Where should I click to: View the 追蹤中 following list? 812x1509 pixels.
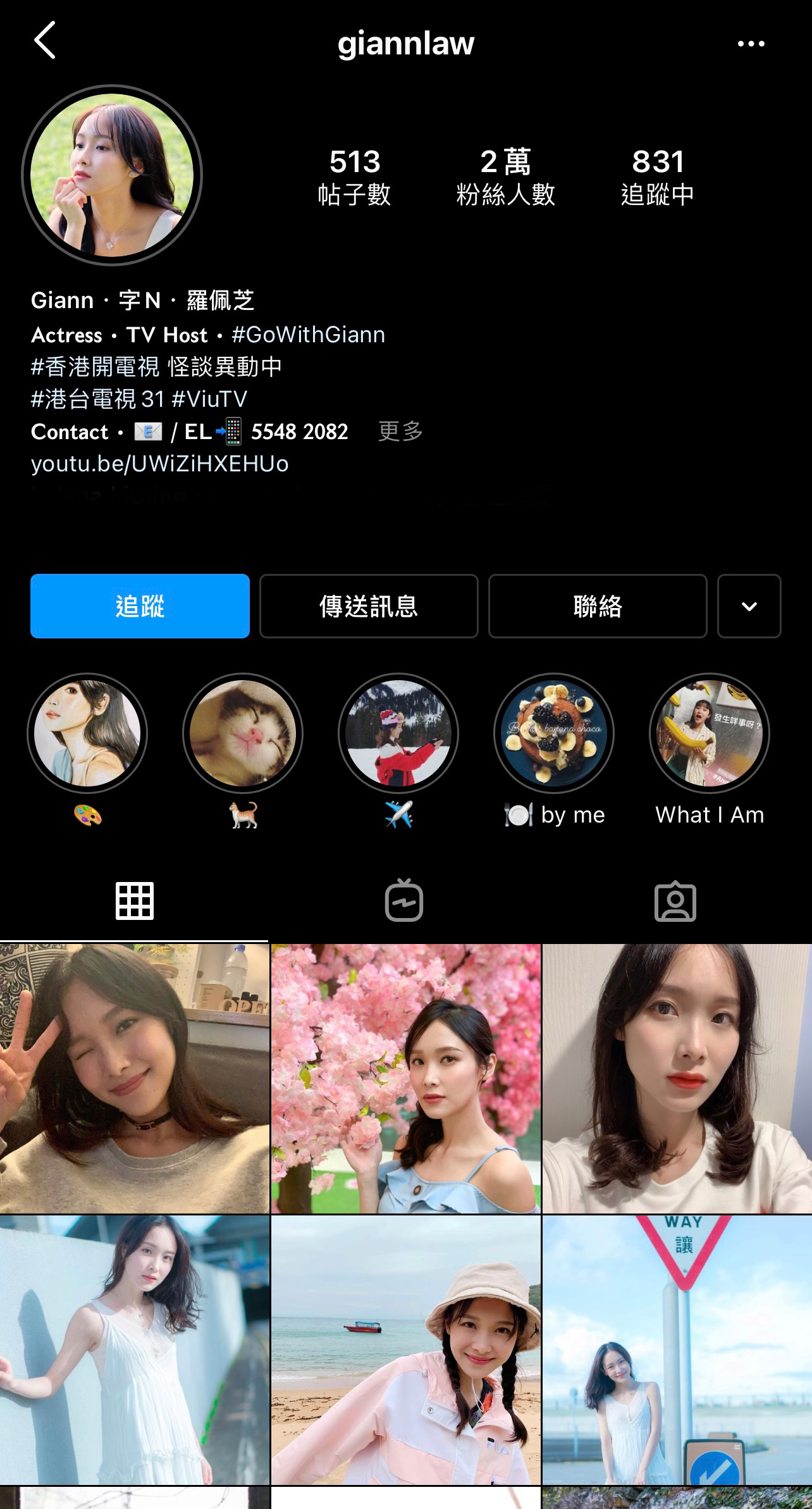click(658, 177)
